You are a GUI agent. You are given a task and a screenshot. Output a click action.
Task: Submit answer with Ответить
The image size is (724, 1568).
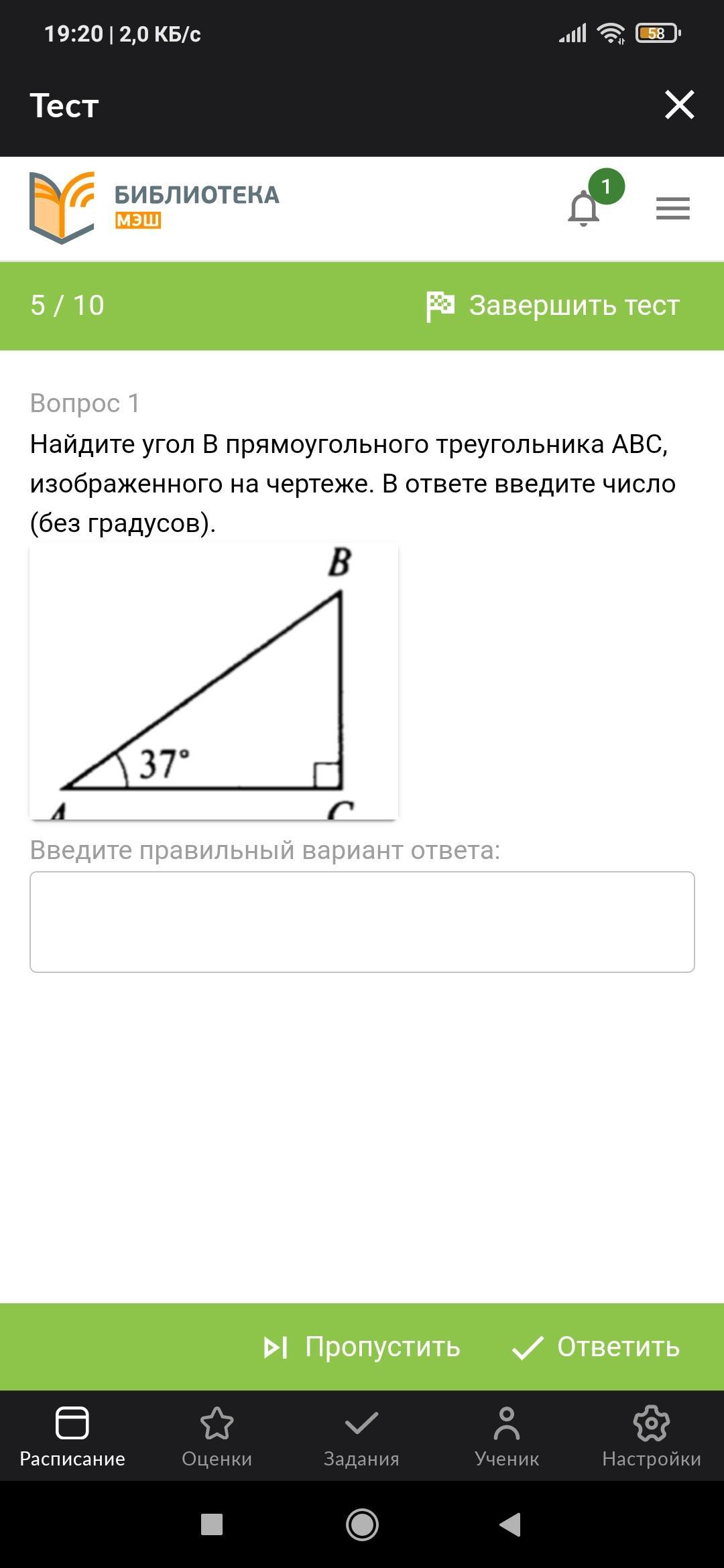[x=596, y=1347]
